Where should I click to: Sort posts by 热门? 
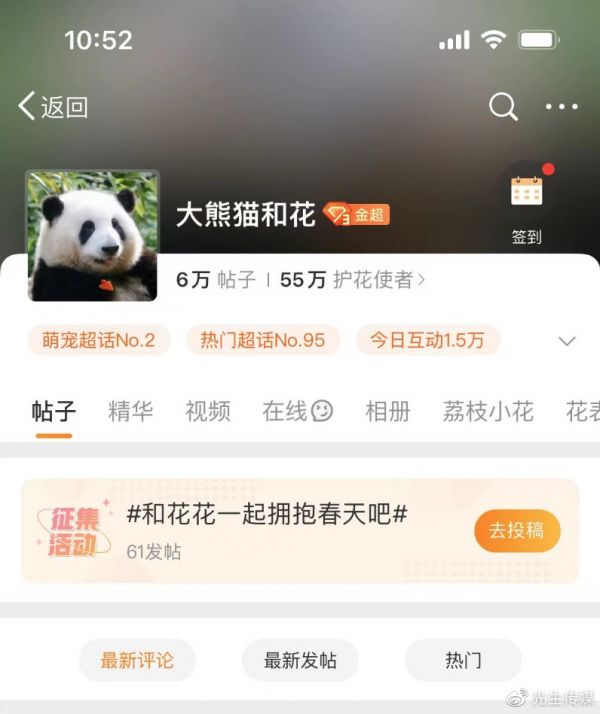click(463, 661)
